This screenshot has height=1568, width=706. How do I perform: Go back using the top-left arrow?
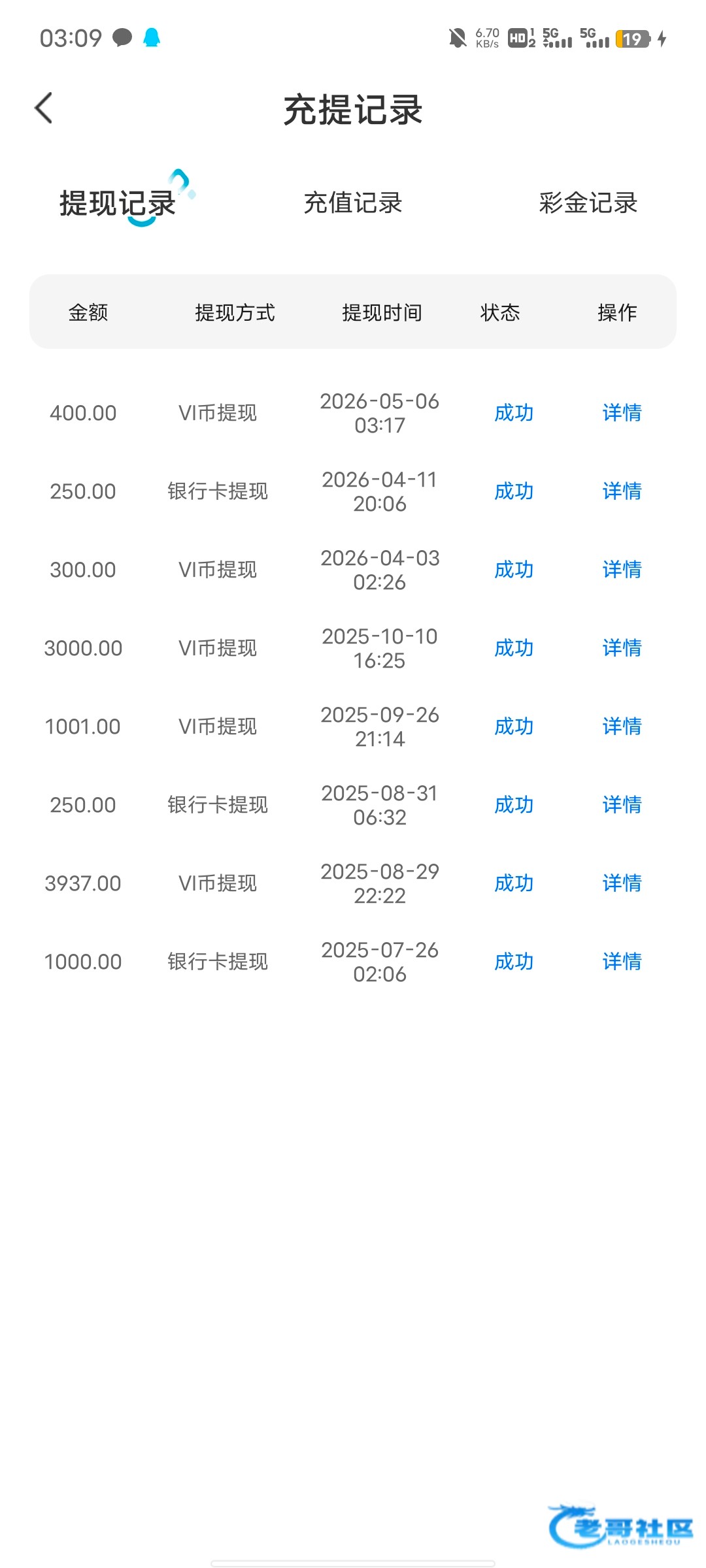coord(43,108)
